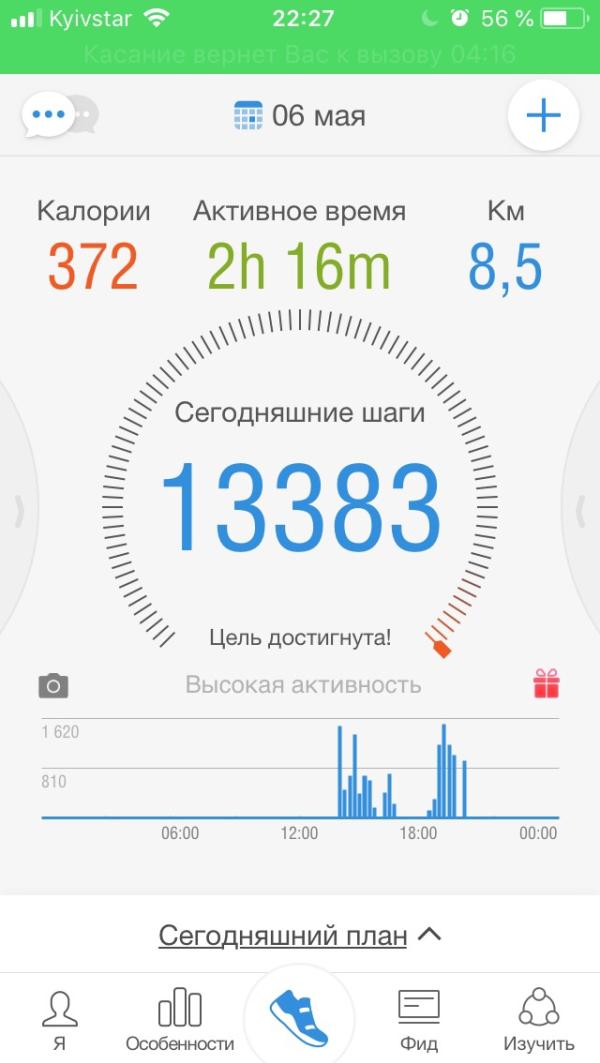Expand Сегодняшний план section

click(300, 936)
